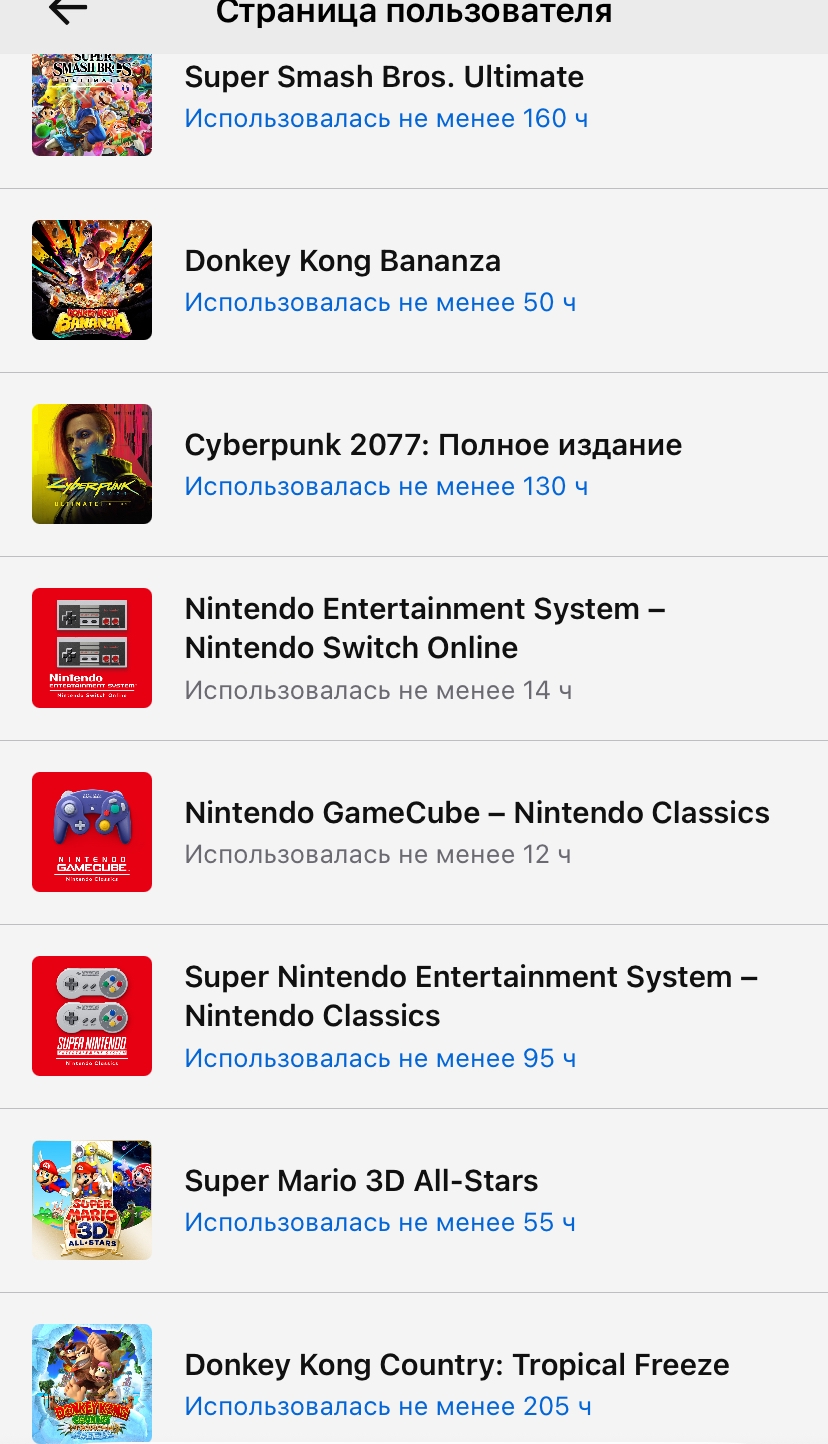Go back using the arrow icon
This screenshot has height=1444, width=828.
point(68,11)
